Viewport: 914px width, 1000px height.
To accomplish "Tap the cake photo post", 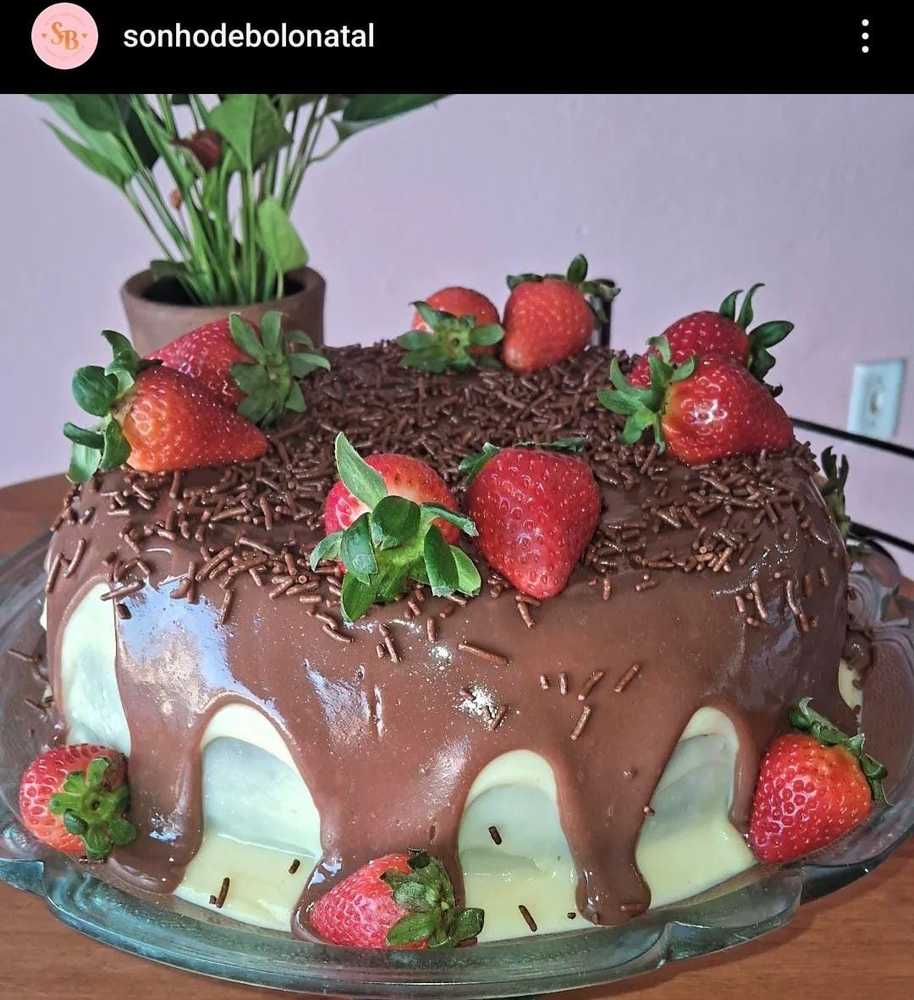I will 457,560.
